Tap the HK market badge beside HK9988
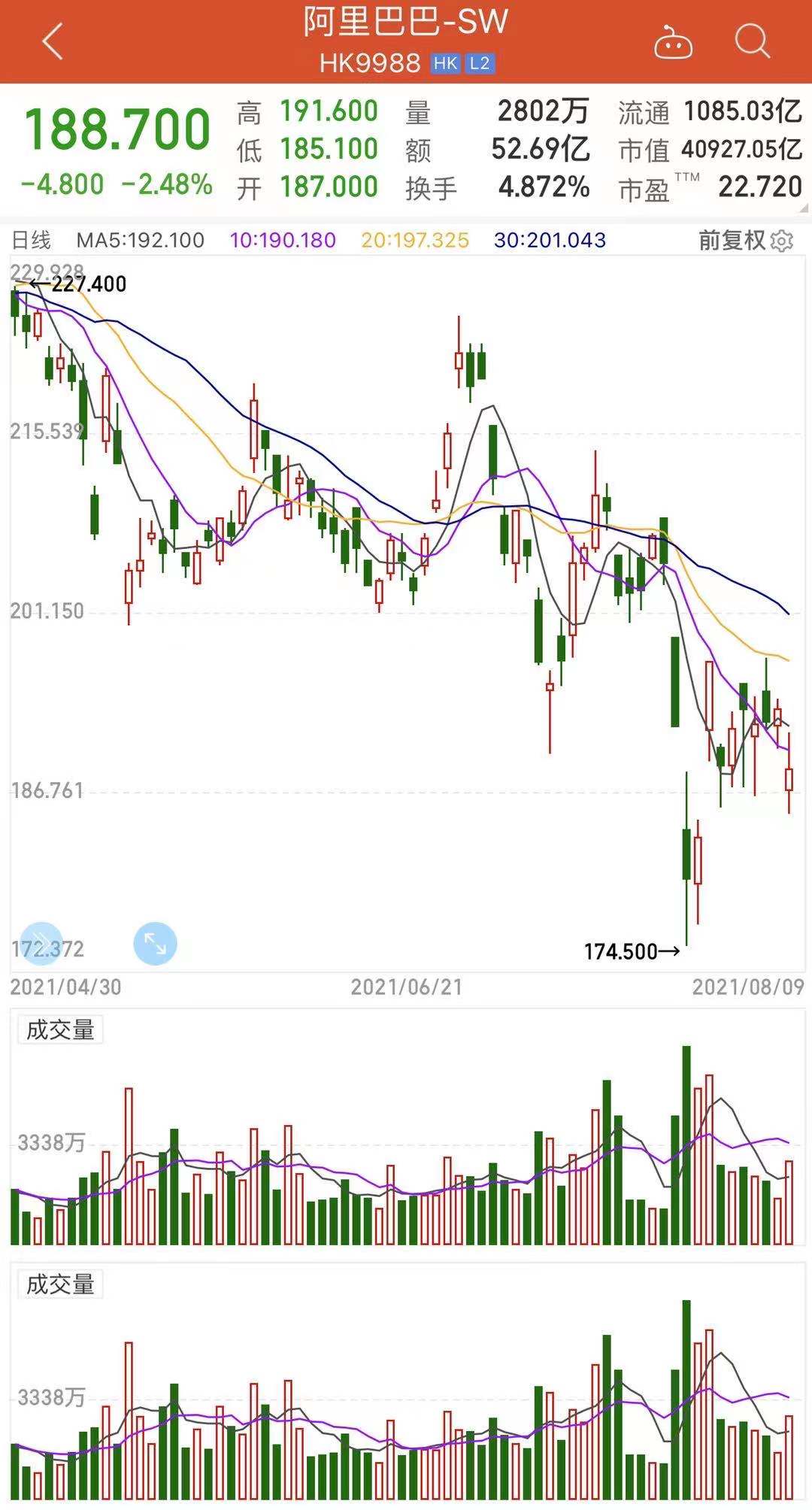 point(444,65)
